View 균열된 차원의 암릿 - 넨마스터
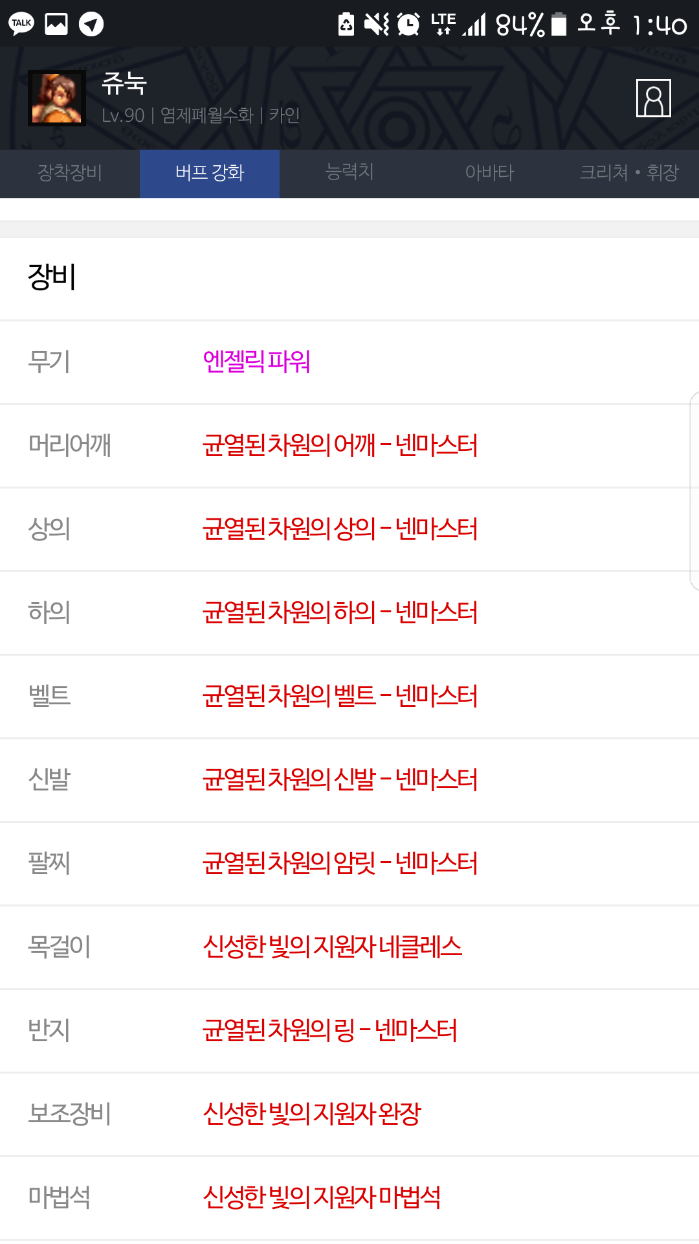This screenshot has height=1244, width=699. 340,863
